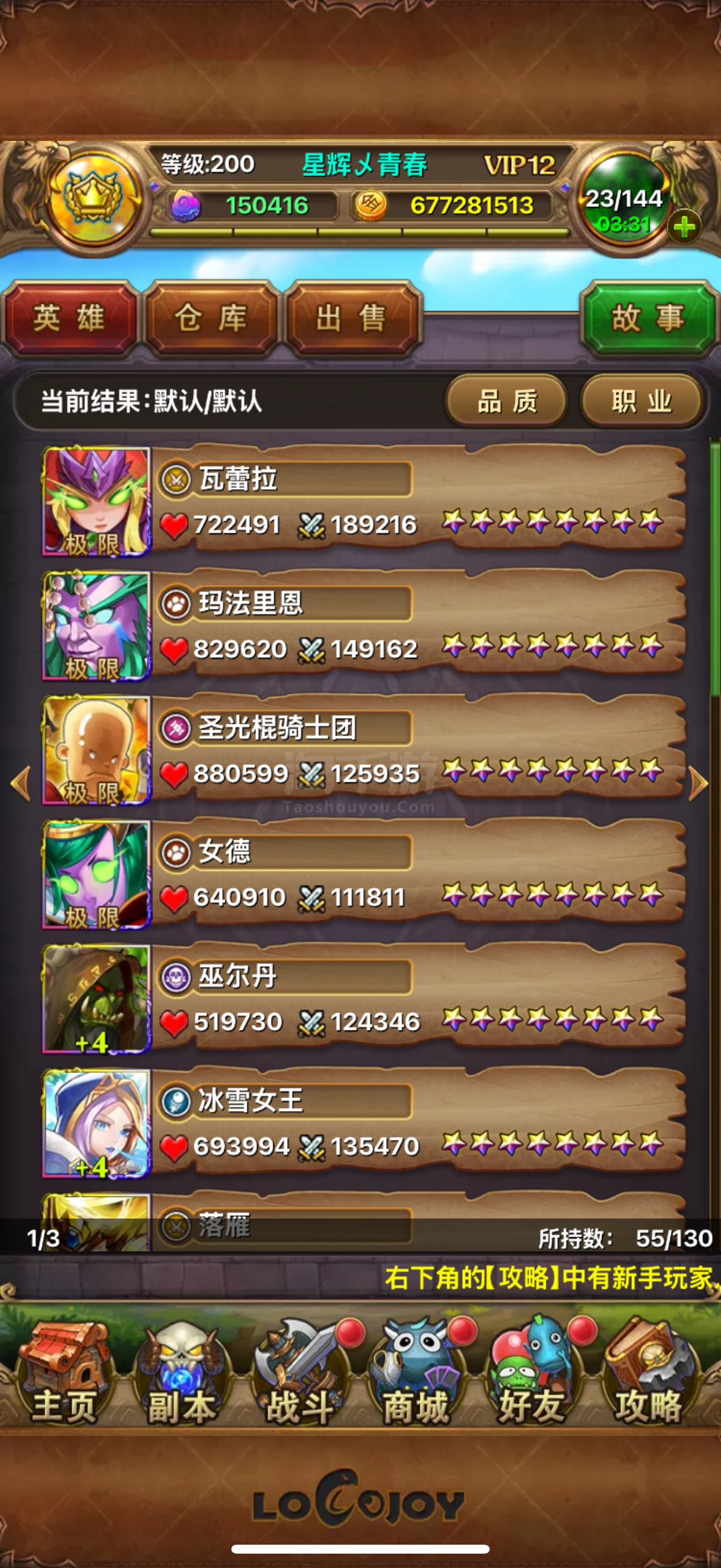Switch to the 出售 tab

coord(352,318)
